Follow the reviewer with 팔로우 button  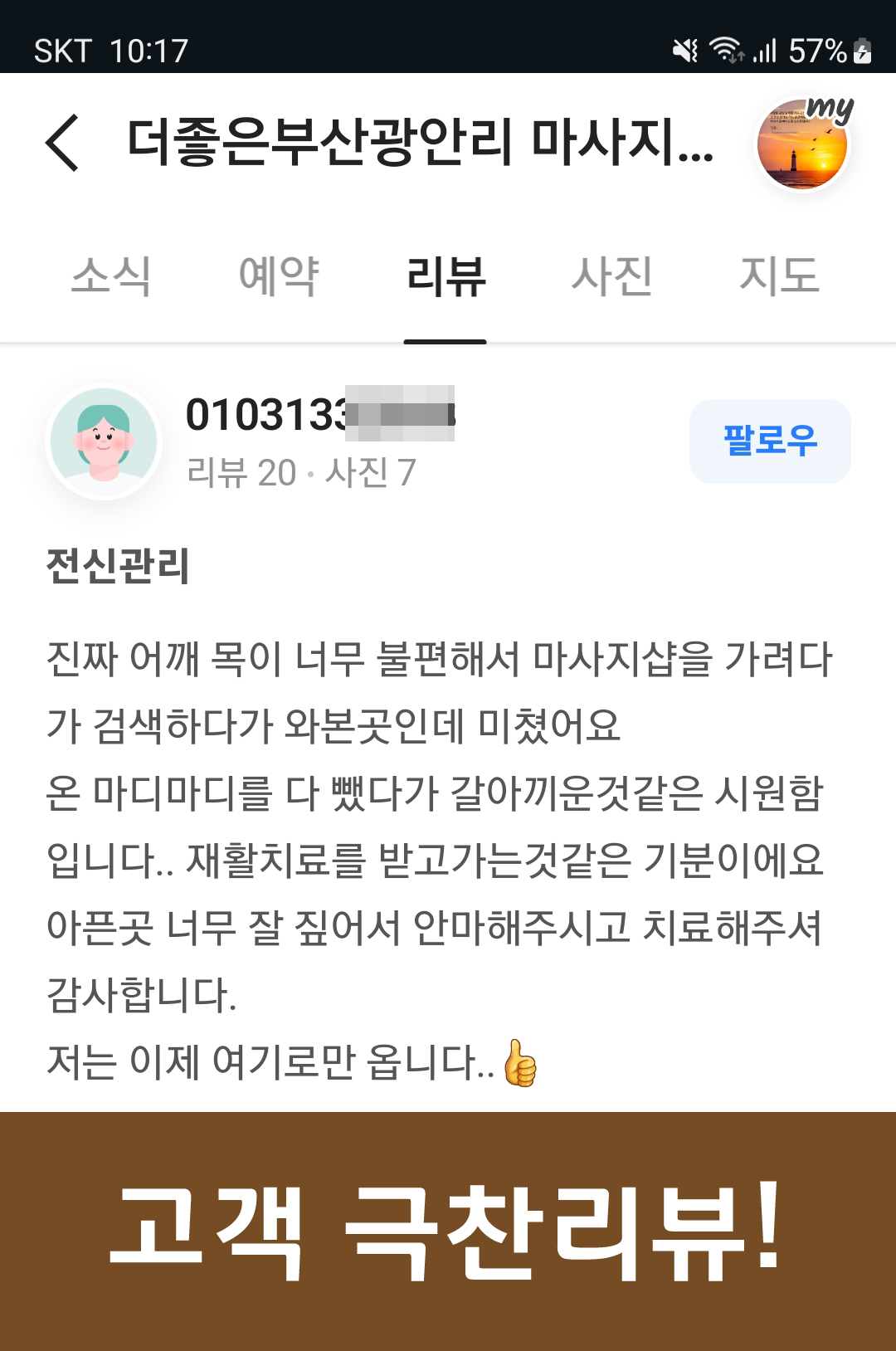pos(770,441)
